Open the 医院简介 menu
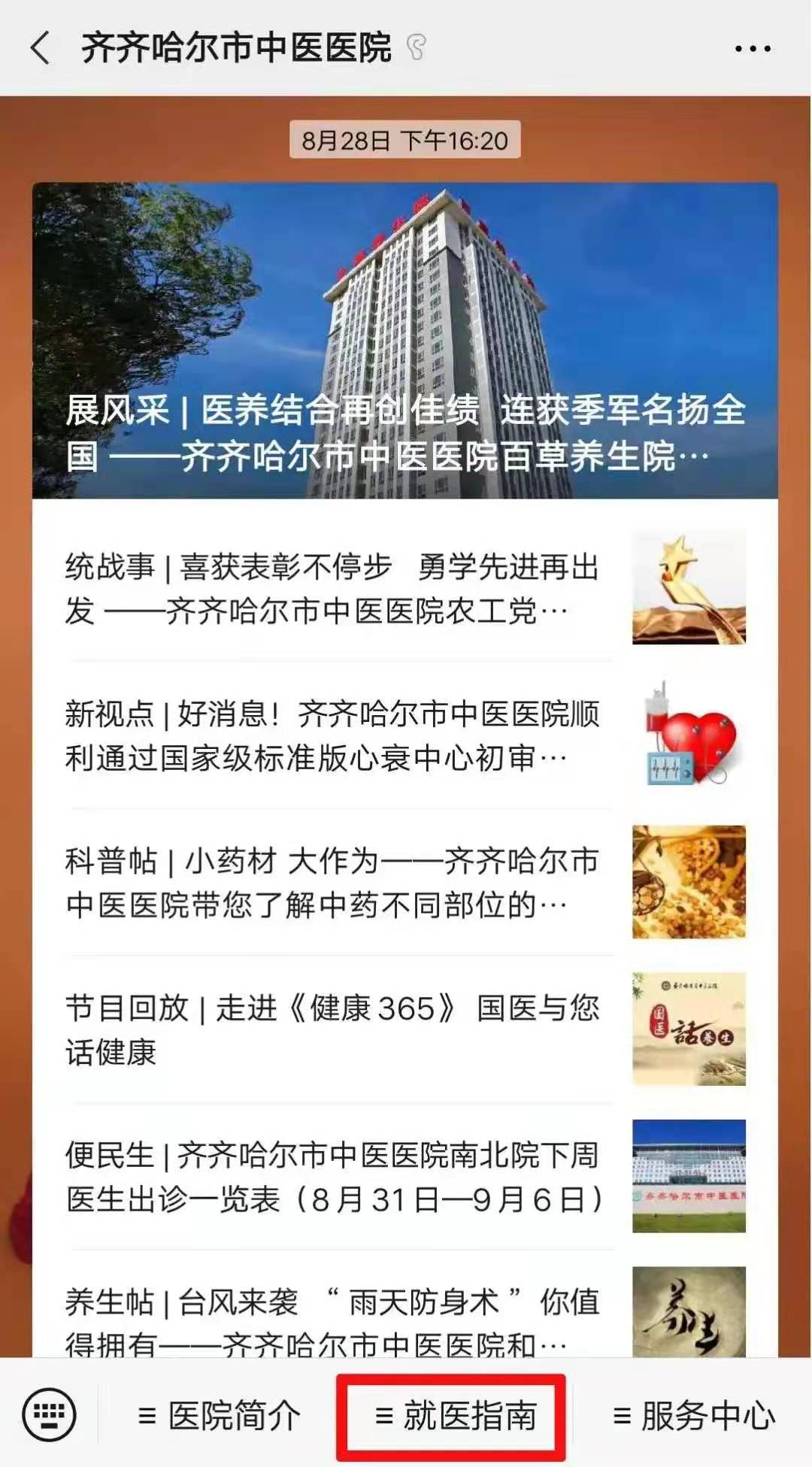This screenshot has height=1467, width=812. click(219, 1416)
